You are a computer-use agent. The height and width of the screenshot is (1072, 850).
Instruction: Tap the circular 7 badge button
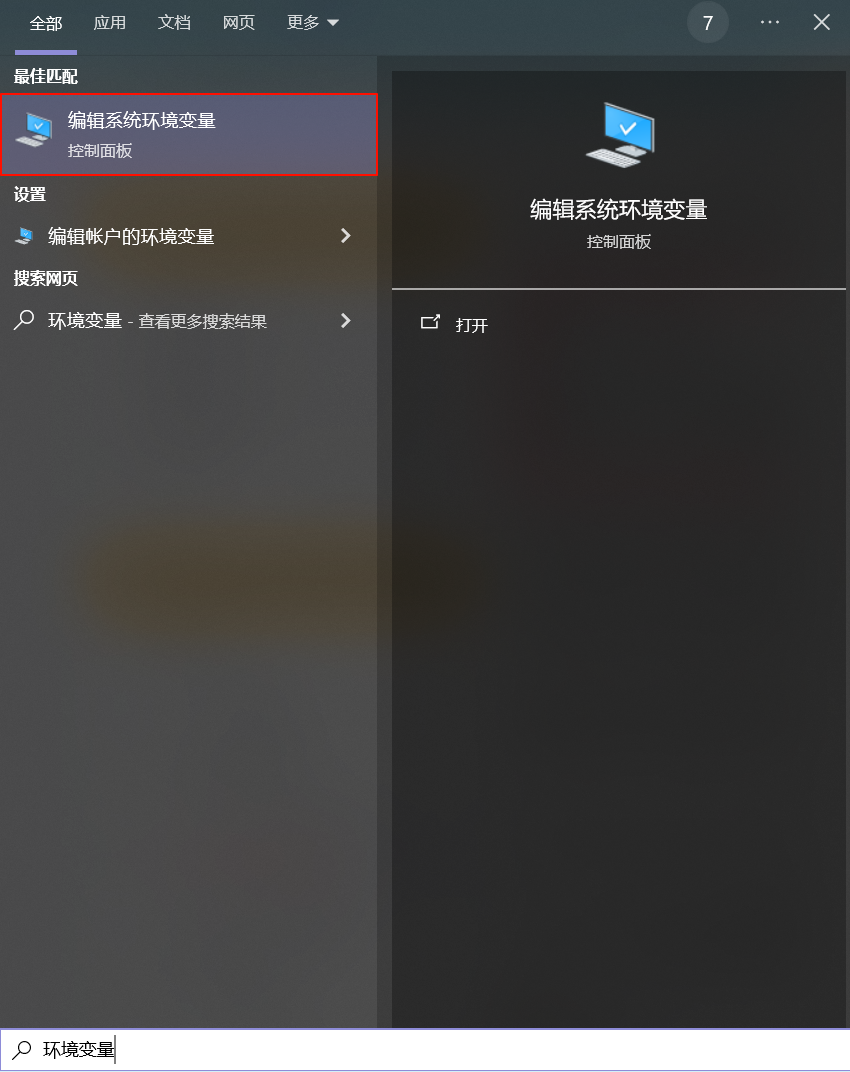[708, 23]
